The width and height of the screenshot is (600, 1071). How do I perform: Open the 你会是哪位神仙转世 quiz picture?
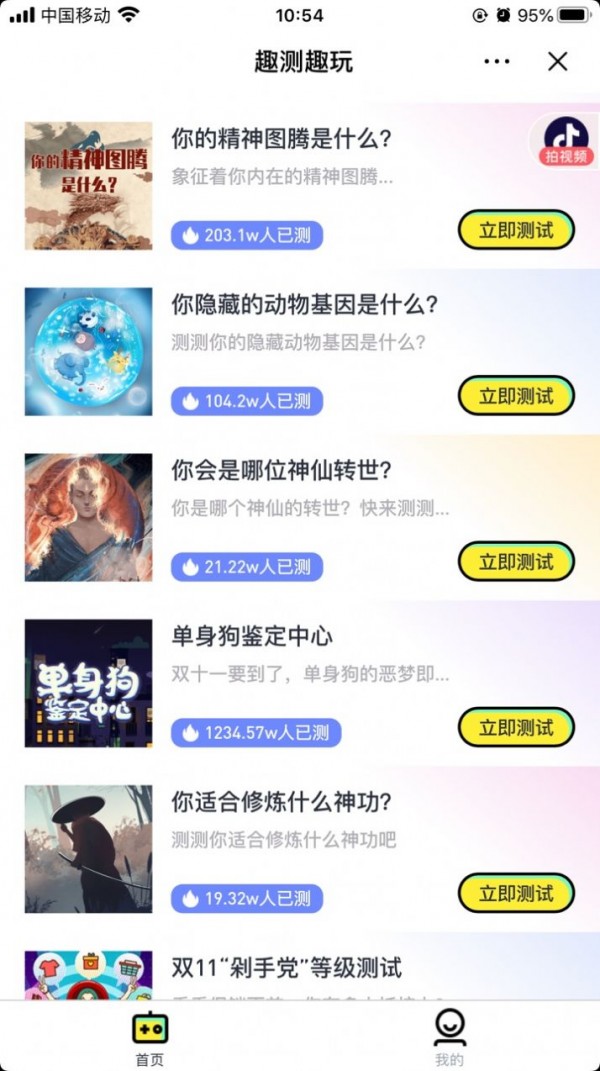point(89,517)
